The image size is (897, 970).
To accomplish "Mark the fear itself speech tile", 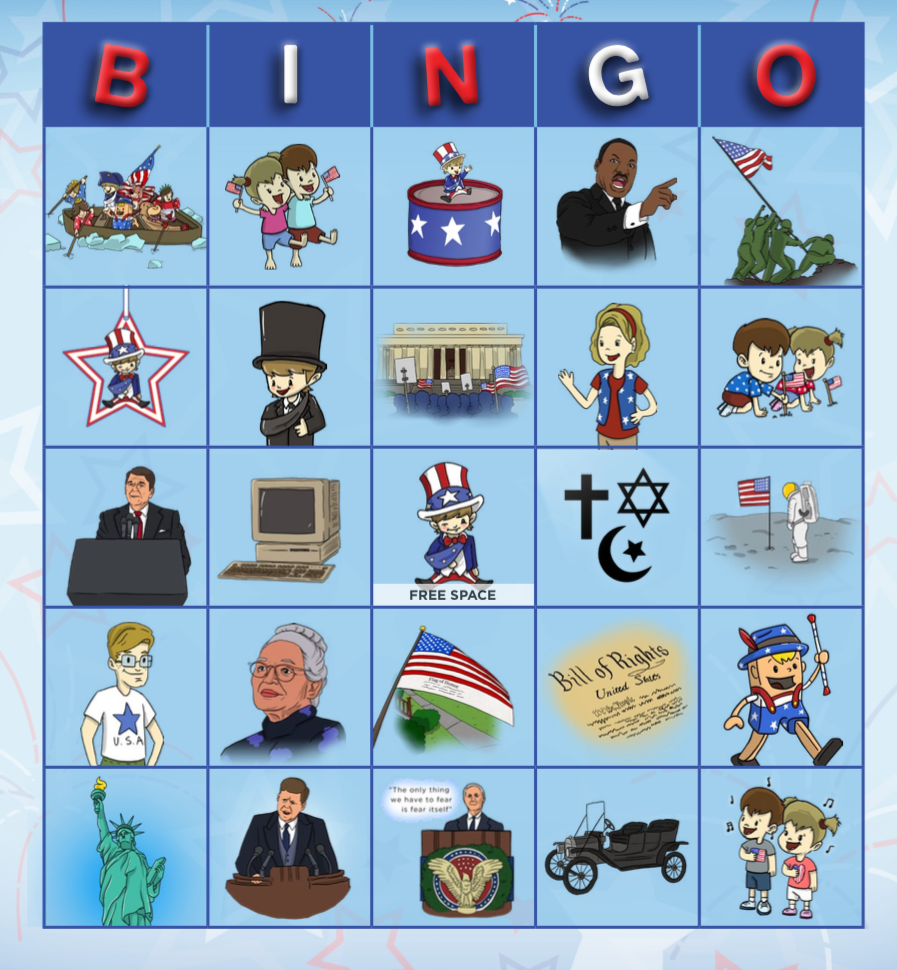I will (453, 848).
